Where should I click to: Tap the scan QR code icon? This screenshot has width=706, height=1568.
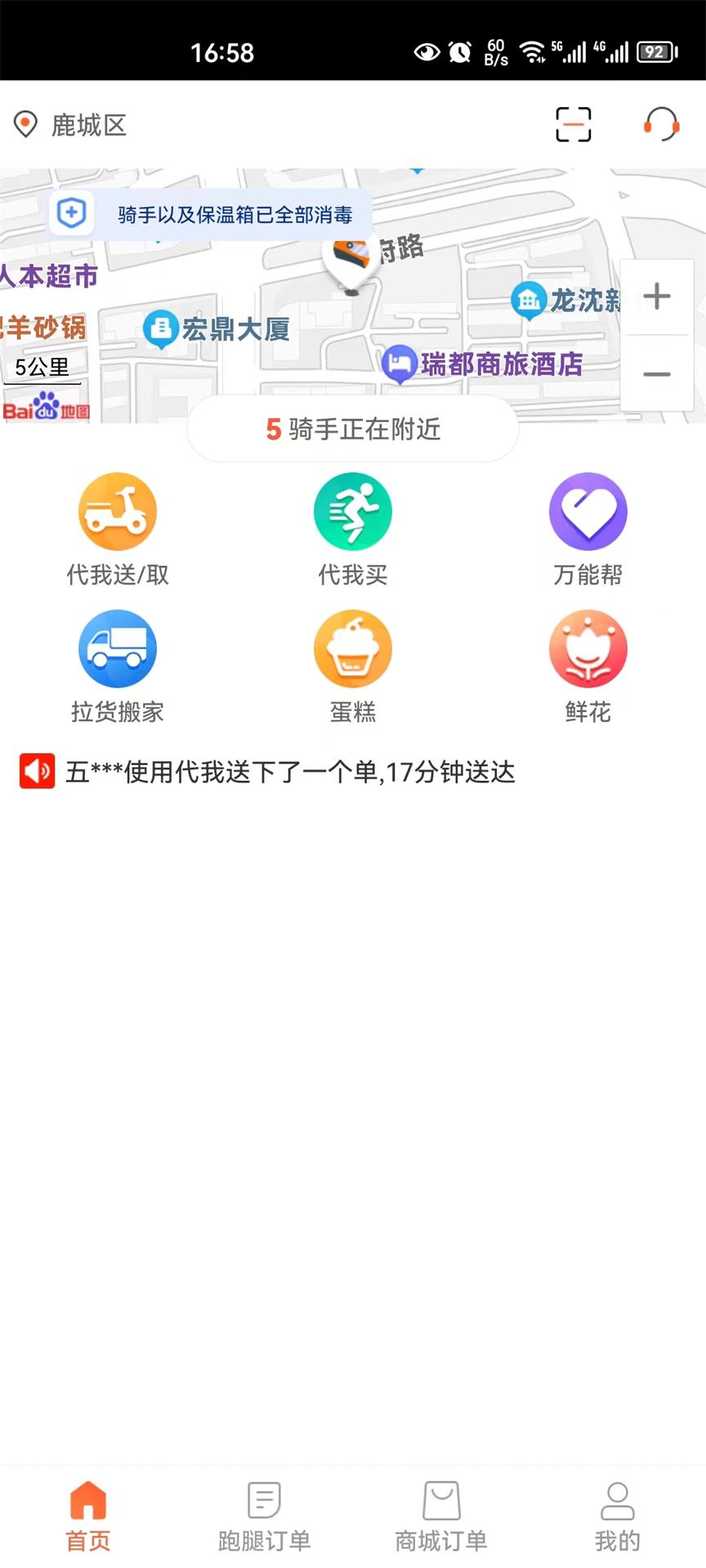tap(572, 123)
